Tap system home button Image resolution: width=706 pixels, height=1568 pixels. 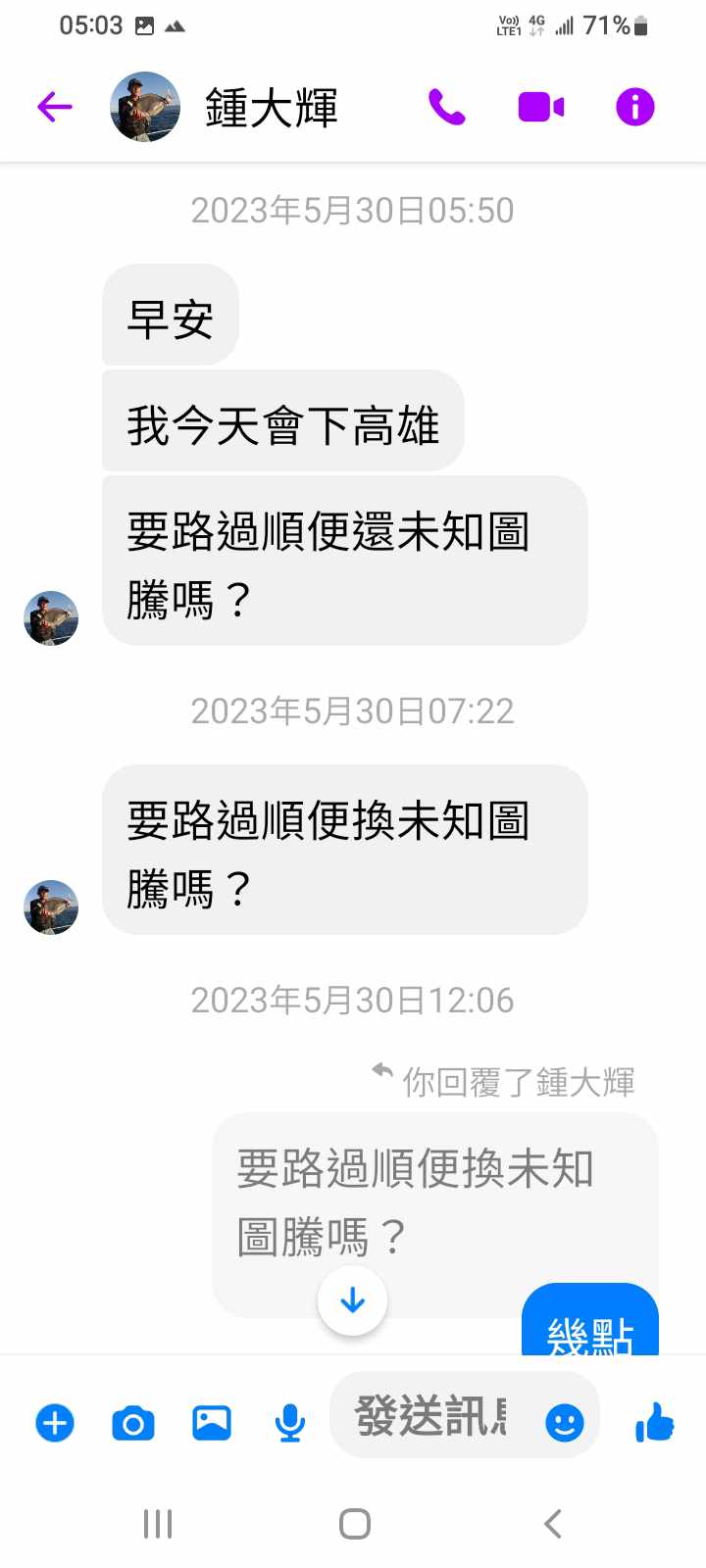(x=354, y=1524)
